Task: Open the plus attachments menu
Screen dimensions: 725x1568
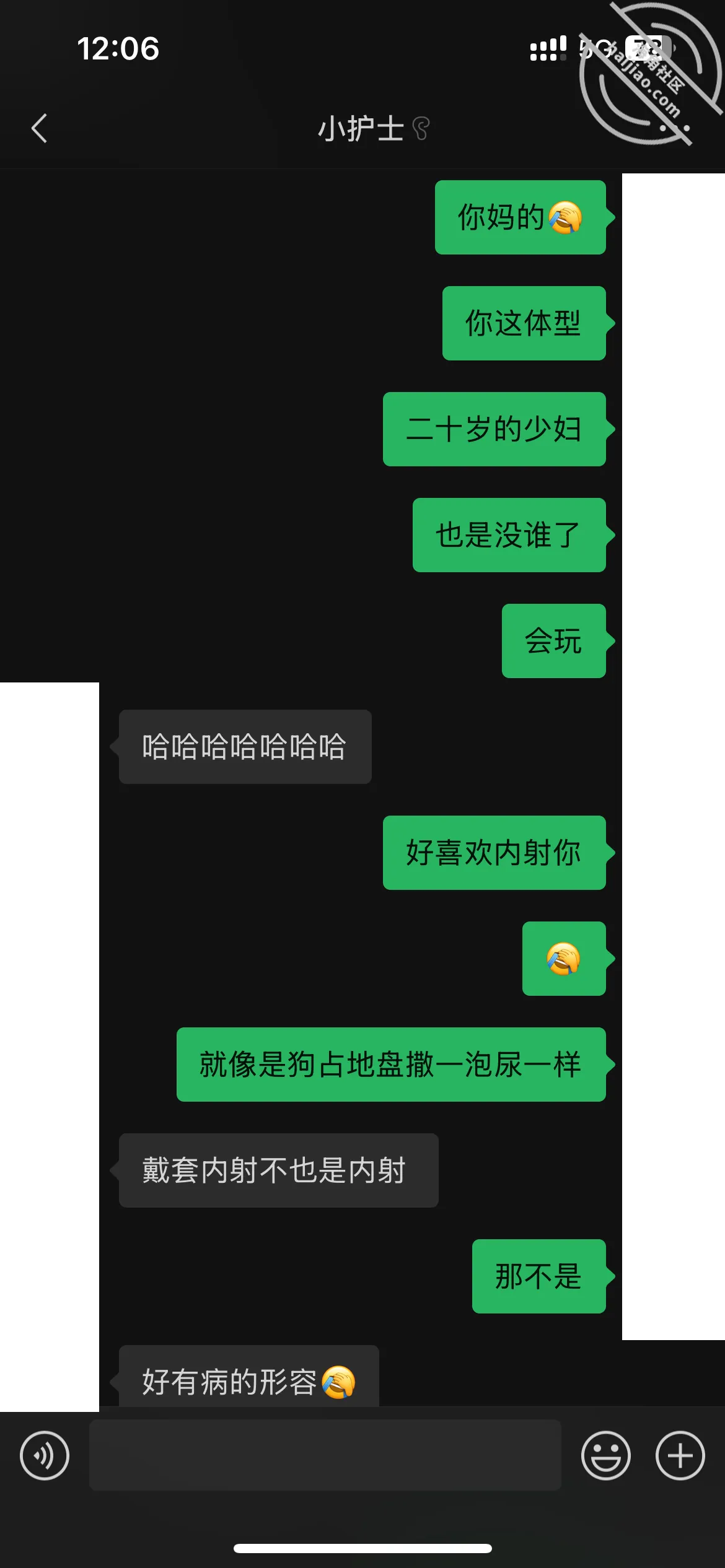Action: (680, 1455)
